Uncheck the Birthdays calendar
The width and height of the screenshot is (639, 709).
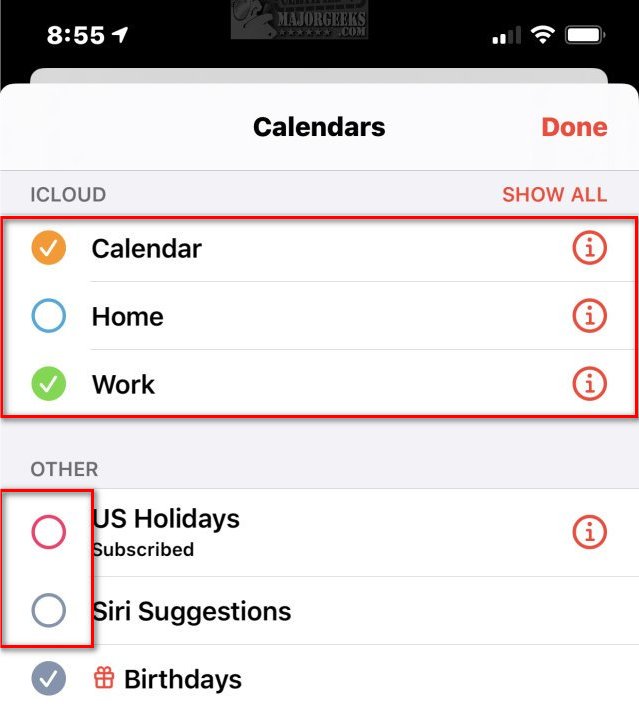tap(48, 679)
